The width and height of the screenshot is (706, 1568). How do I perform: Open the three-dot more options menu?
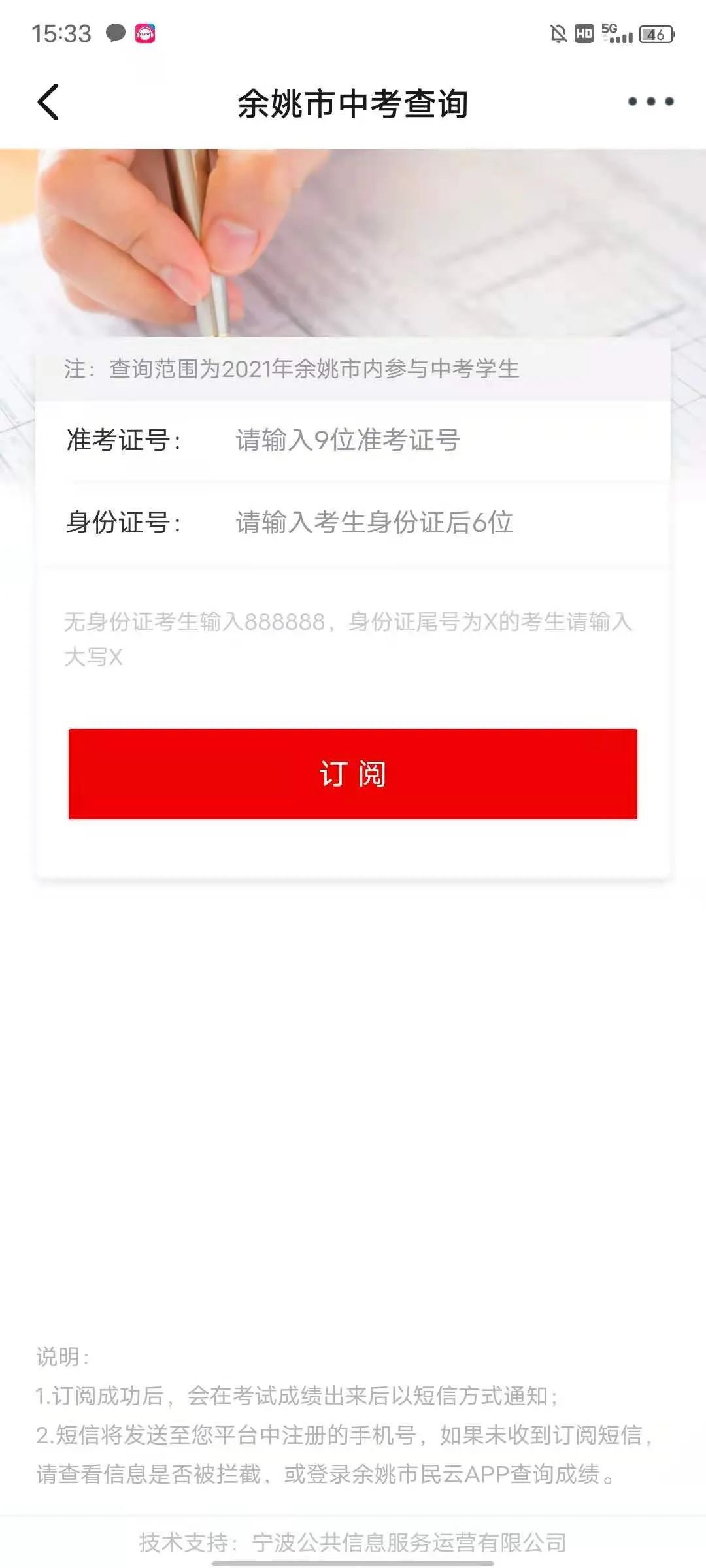coord(650,102)
